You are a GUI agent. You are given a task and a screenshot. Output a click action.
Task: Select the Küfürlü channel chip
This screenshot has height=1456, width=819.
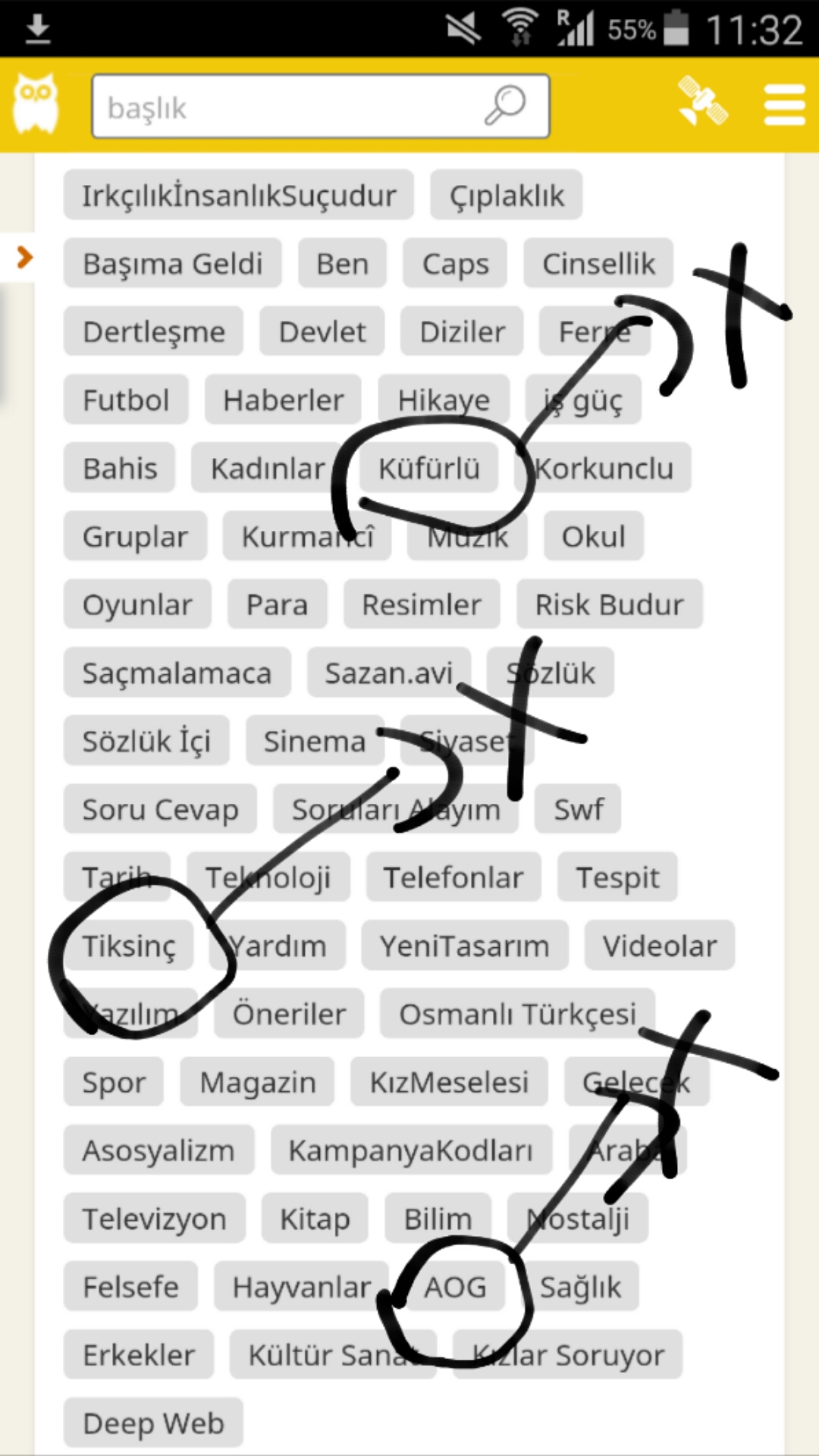429,468
